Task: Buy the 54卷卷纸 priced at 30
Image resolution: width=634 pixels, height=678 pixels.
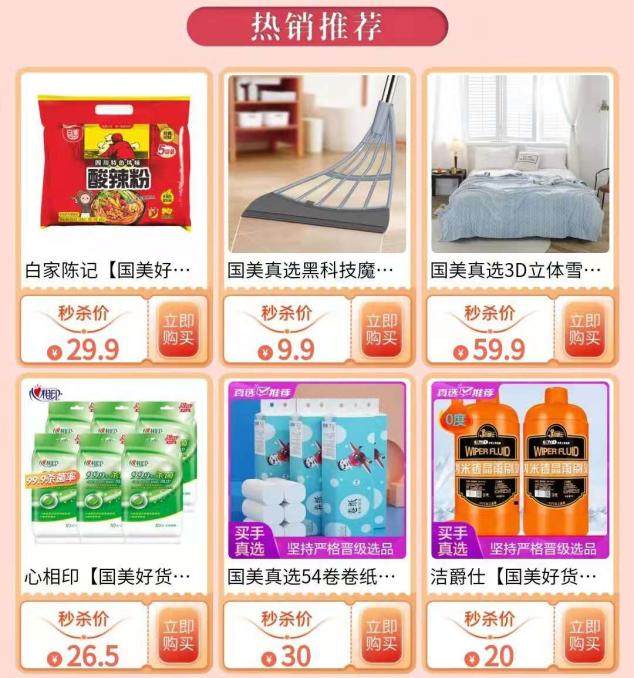Action: (381, 636)
